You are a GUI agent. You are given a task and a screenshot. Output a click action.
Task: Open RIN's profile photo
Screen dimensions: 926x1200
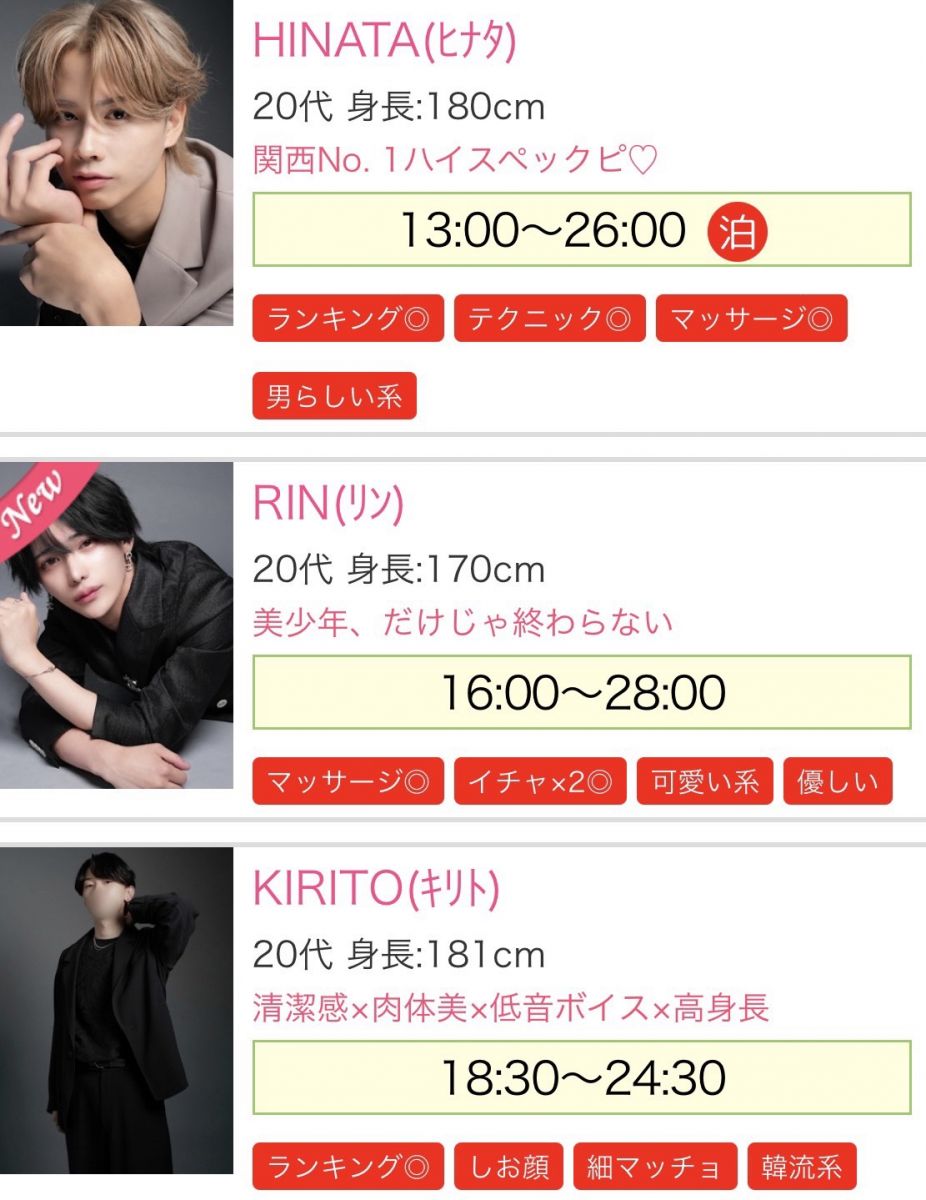(116, 625)
